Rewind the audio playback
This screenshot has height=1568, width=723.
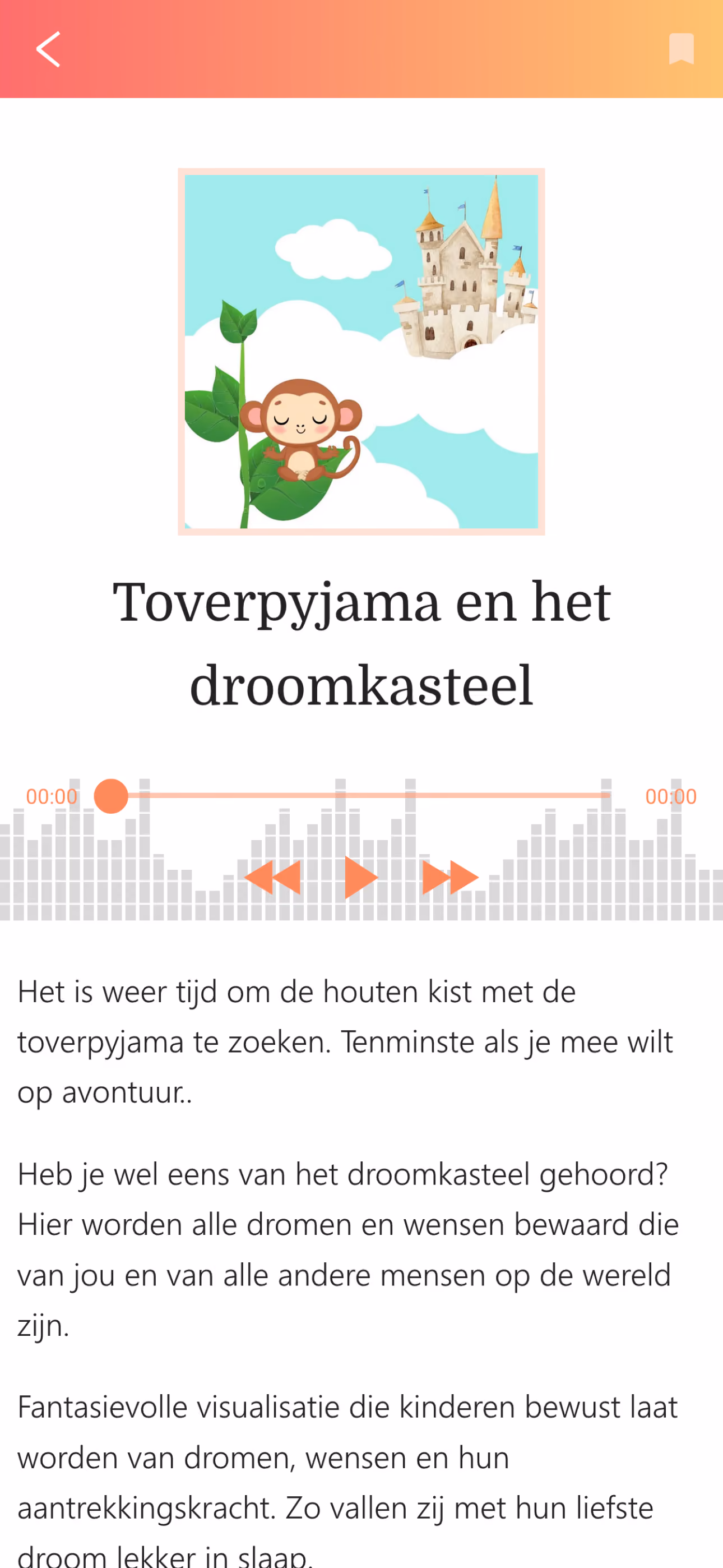272,877
